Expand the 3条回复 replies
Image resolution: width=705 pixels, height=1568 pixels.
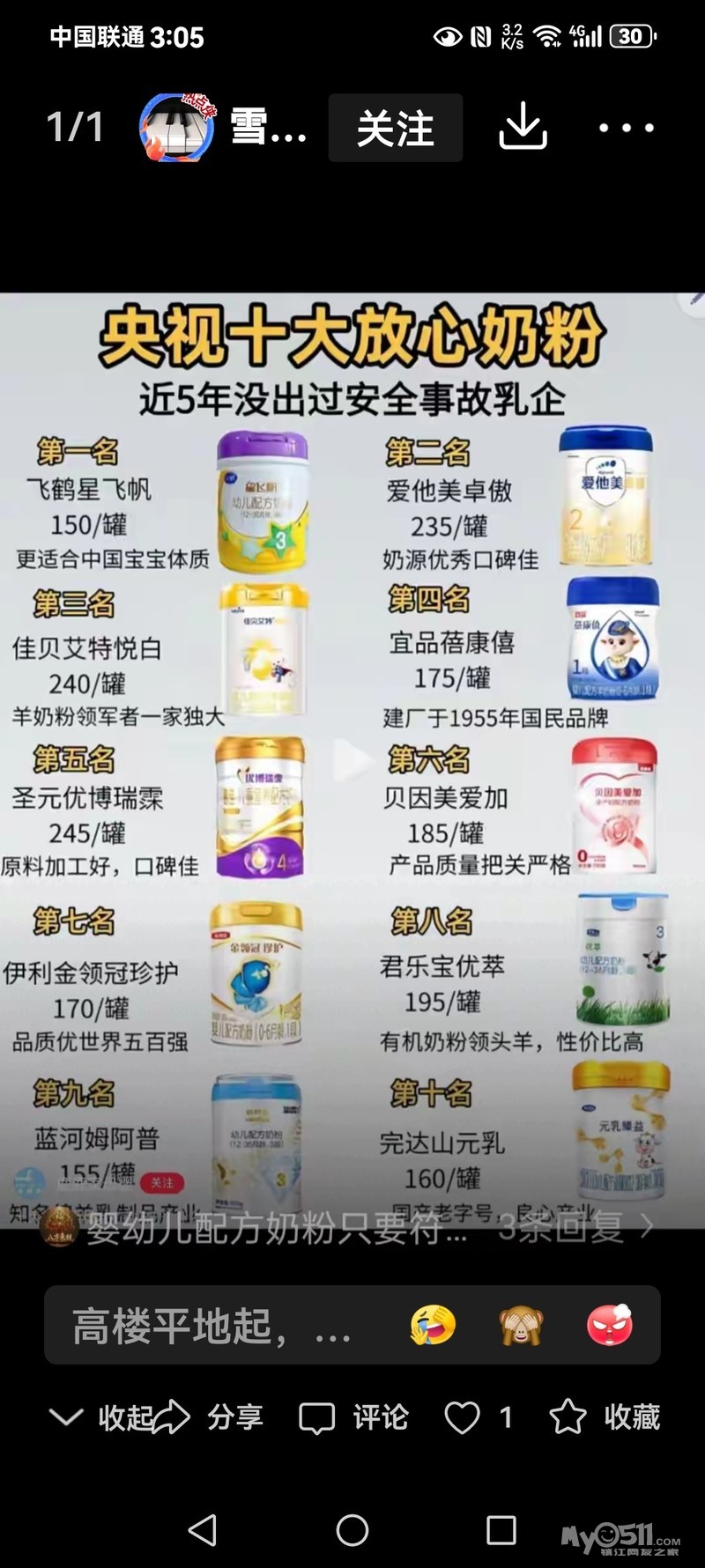click(575, 1226)
